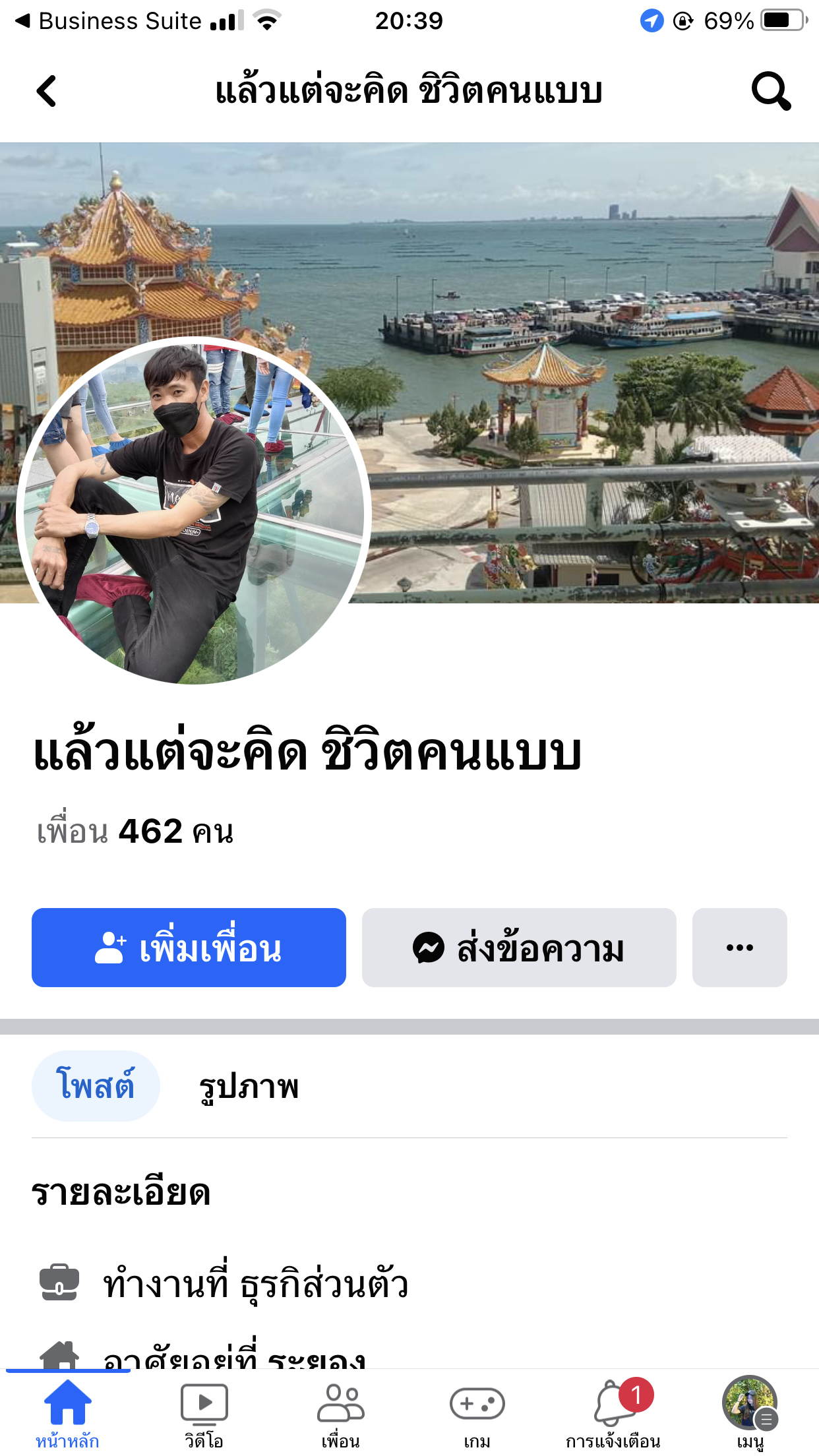Viewport: 819px width, 1456px height.
Task: Go back using the top-left arrow
Action: [47, 91]
